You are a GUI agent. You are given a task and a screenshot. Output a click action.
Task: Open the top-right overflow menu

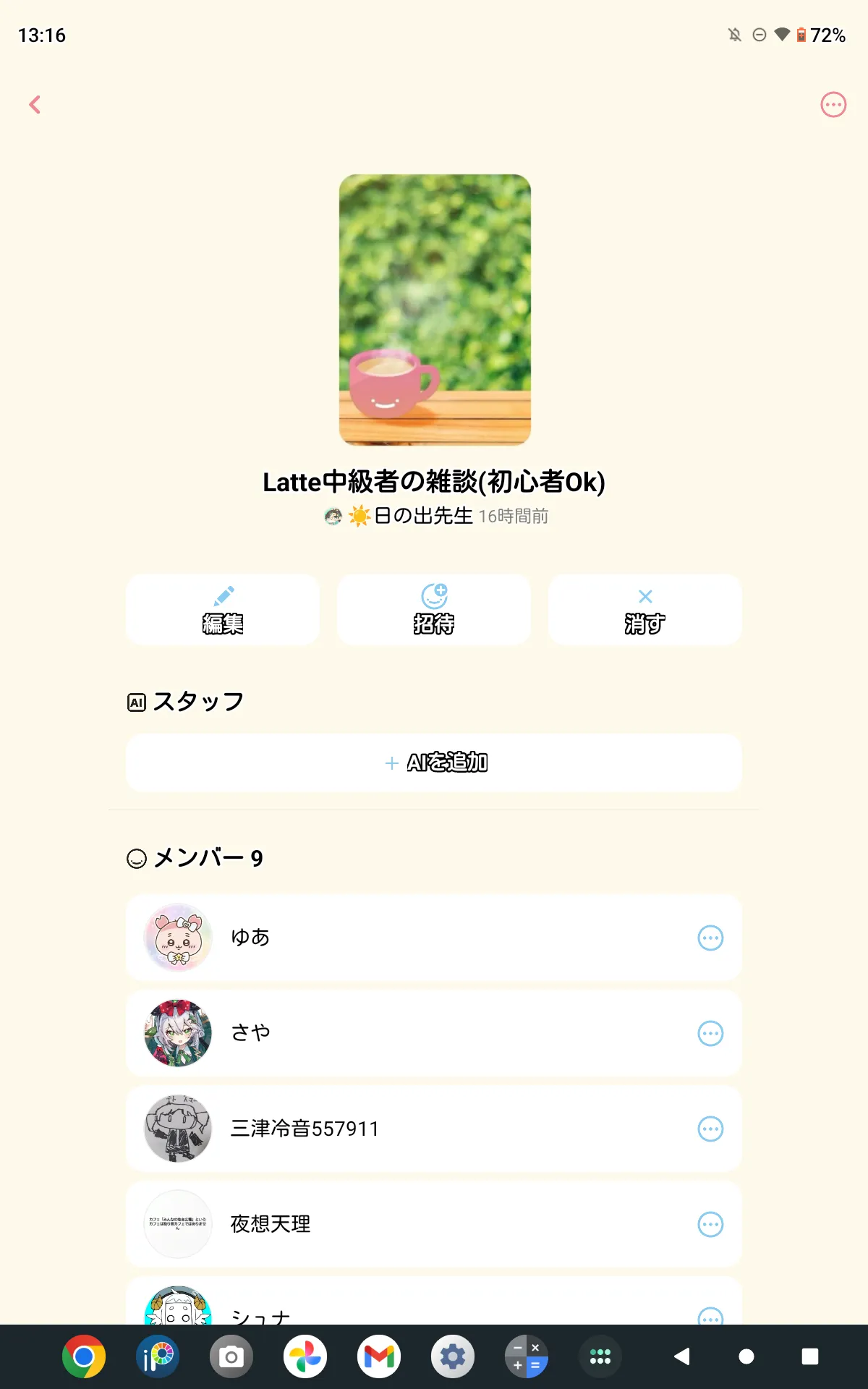(833, 105)
